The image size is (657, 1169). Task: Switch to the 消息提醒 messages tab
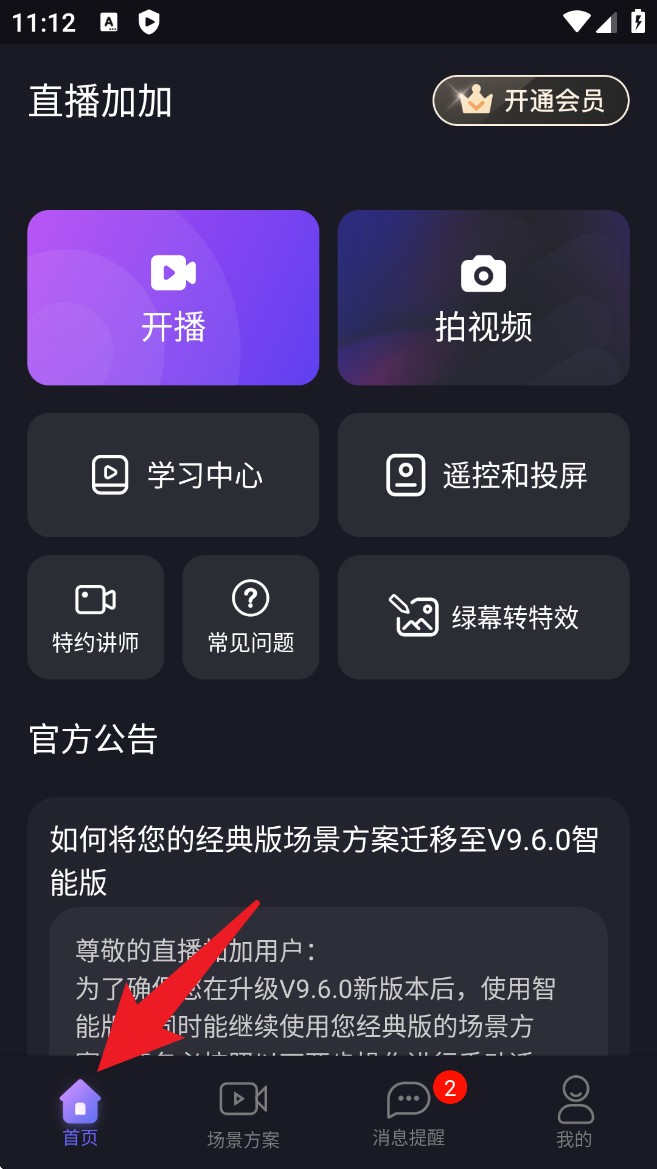click(409, 1111)
